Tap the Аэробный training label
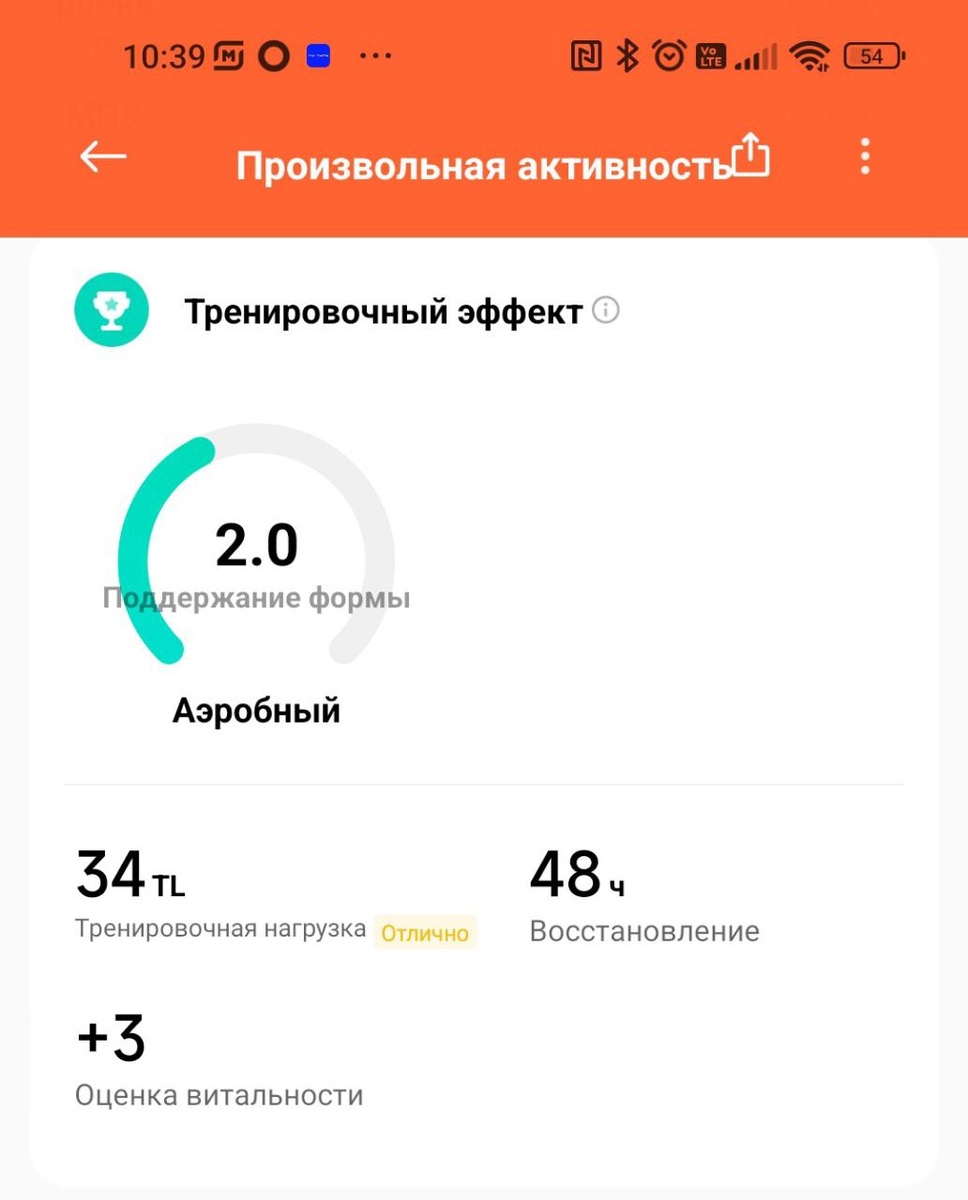The width and height of the screenshot is (968, 1200). coord(256,710)
